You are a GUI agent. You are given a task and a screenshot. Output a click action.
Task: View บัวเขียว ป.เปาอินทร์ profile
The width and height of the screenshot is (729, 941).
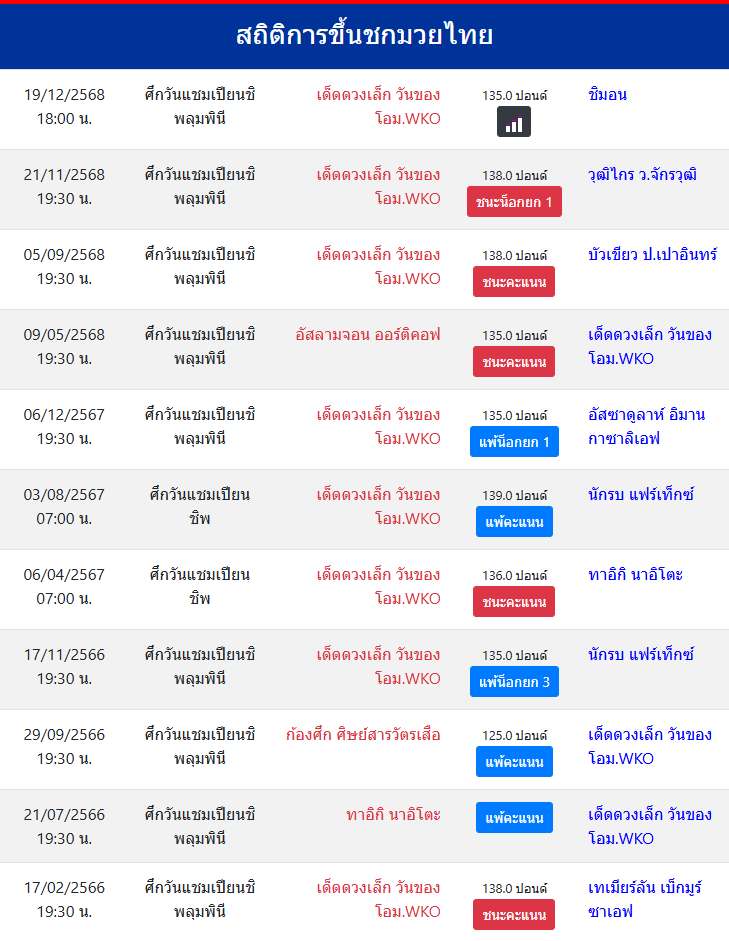click(652, 255)
